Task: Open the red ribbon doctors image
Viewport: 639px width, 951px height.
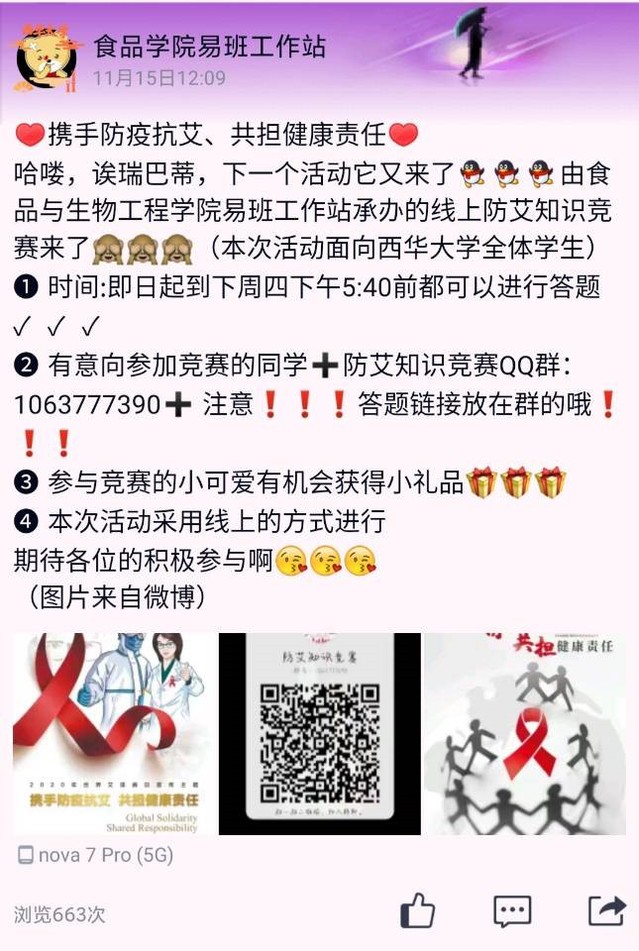Action: click(x=112, y=734)
